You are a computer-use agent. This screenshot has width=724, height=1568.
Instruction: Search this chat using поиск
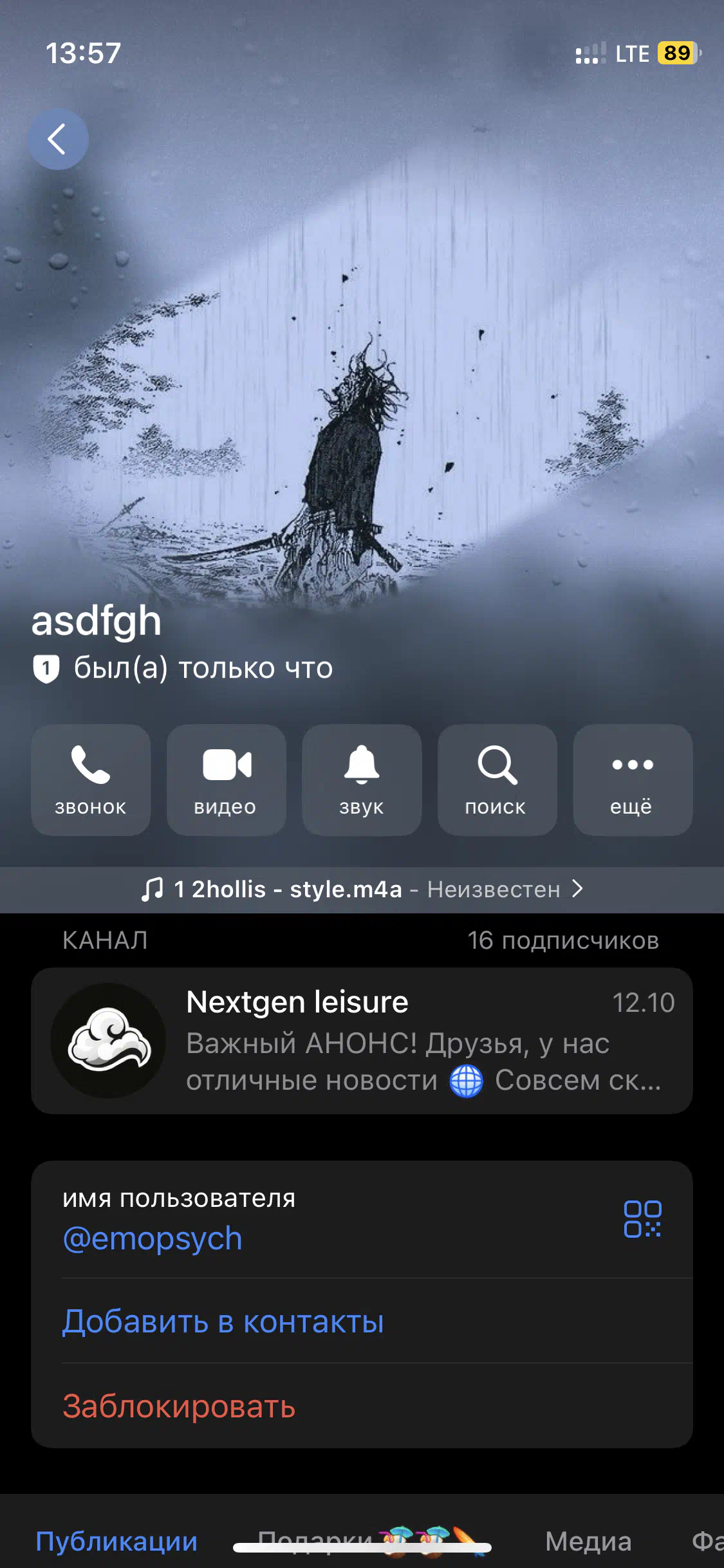pos(497,779)
